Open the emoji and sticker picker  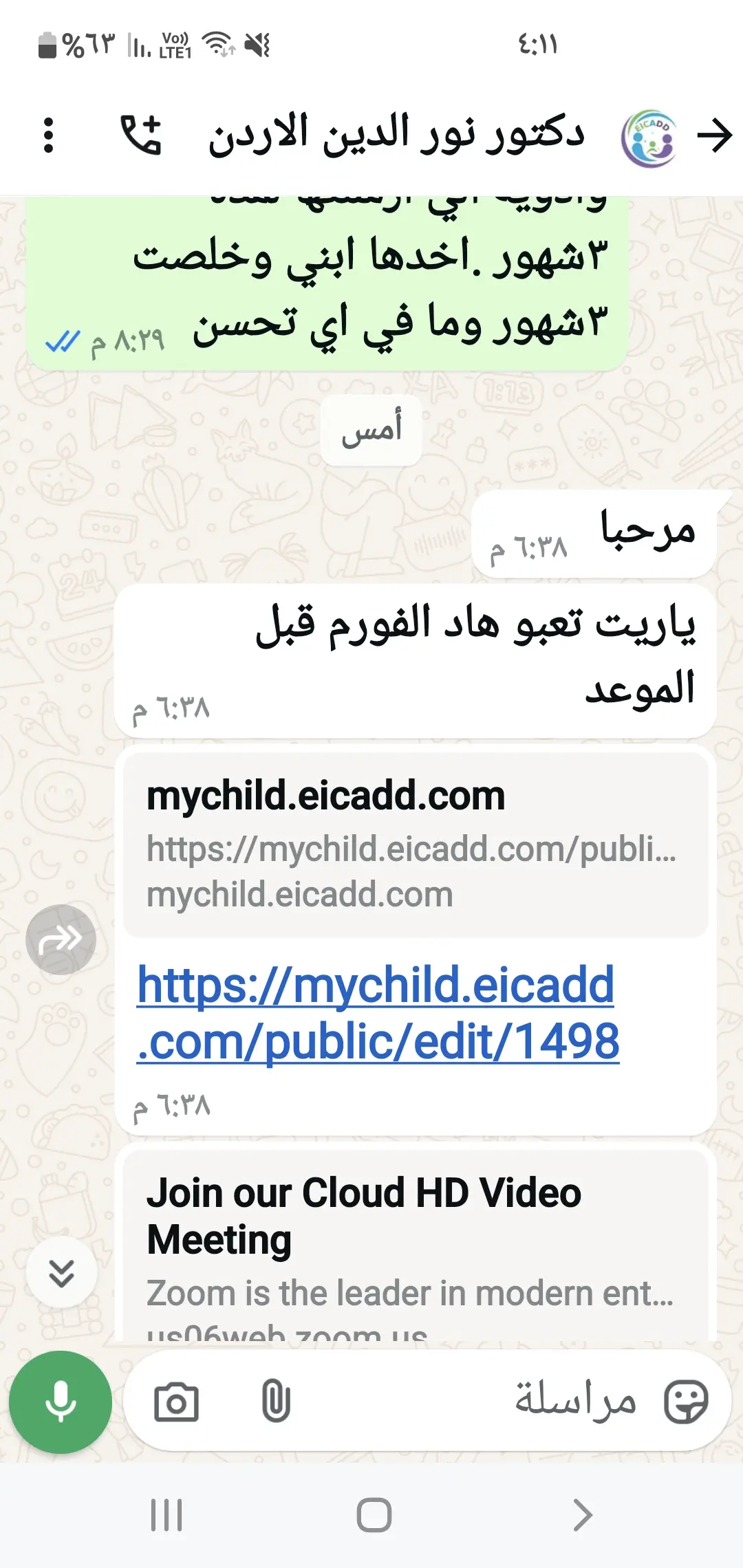(x=685, y=1402)
